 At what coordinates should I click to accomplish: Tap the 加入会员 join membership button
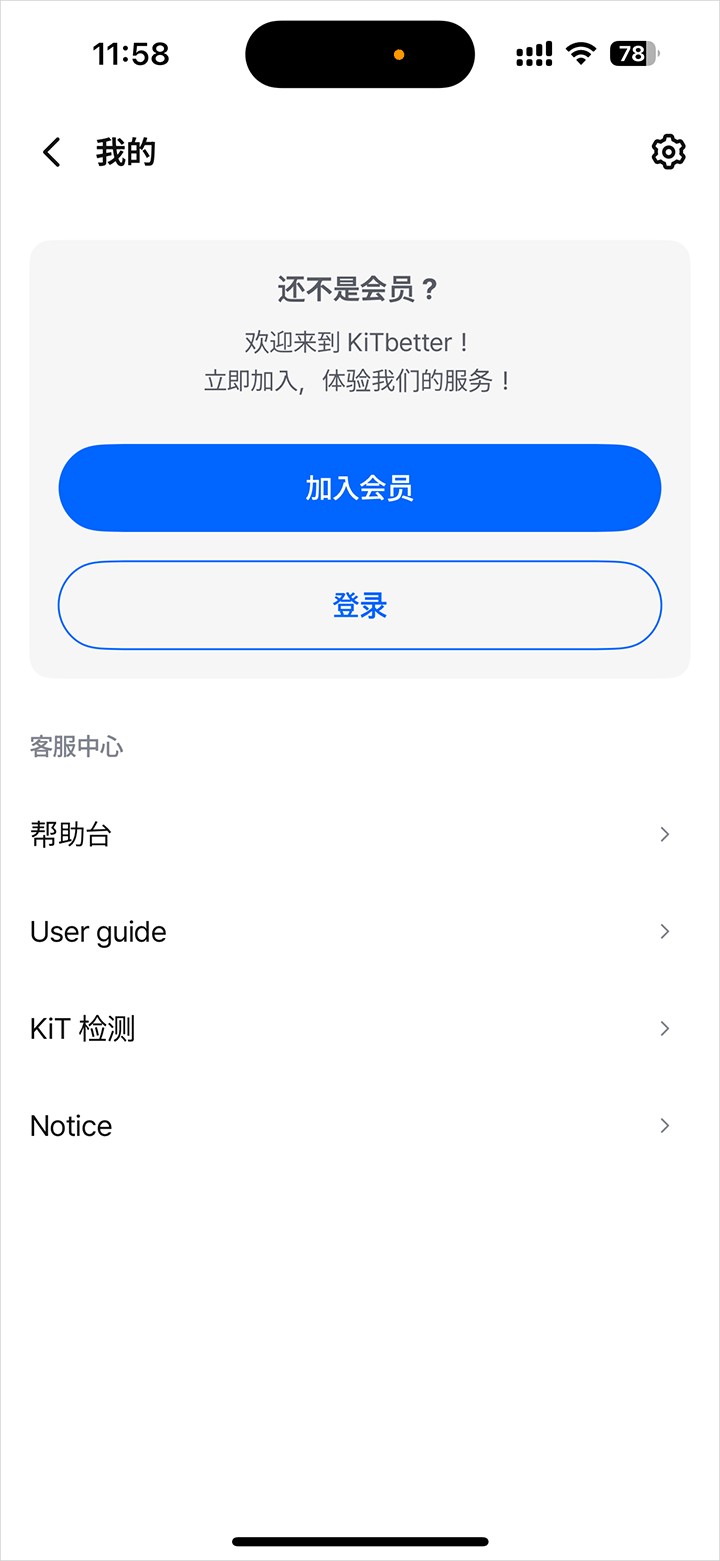pos(360,487)
